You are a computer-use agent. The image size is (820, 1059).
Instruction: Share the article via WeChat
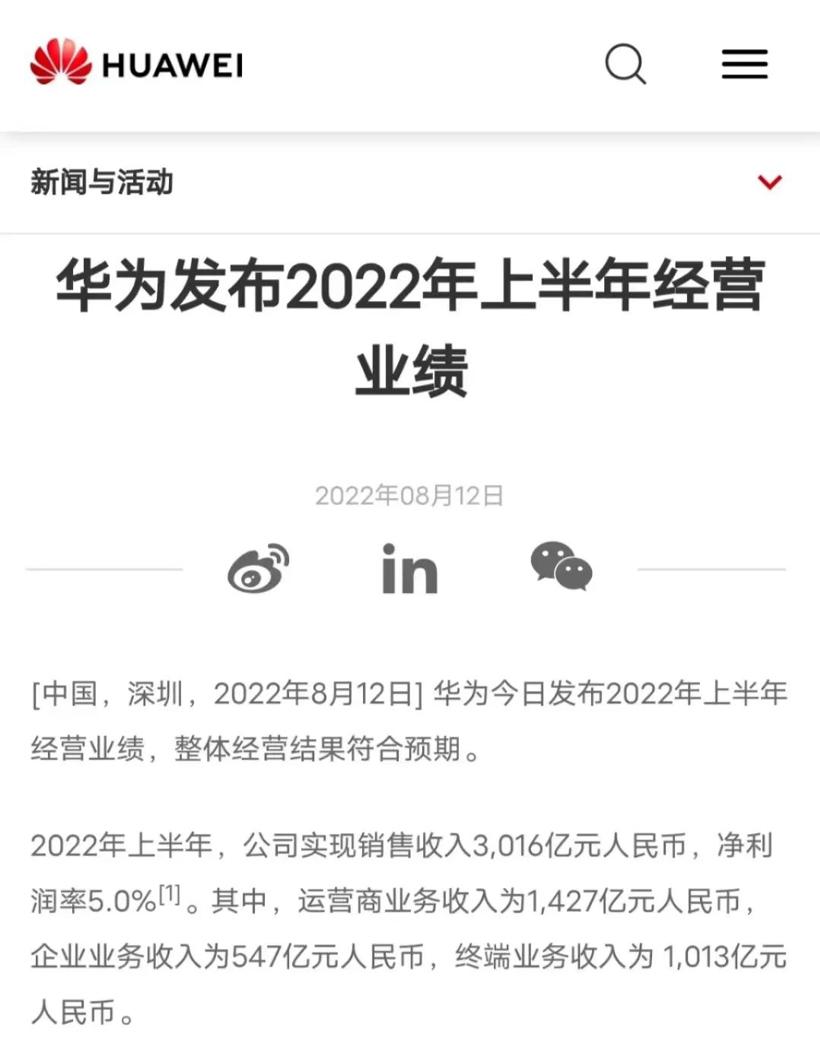pos(561,566)
